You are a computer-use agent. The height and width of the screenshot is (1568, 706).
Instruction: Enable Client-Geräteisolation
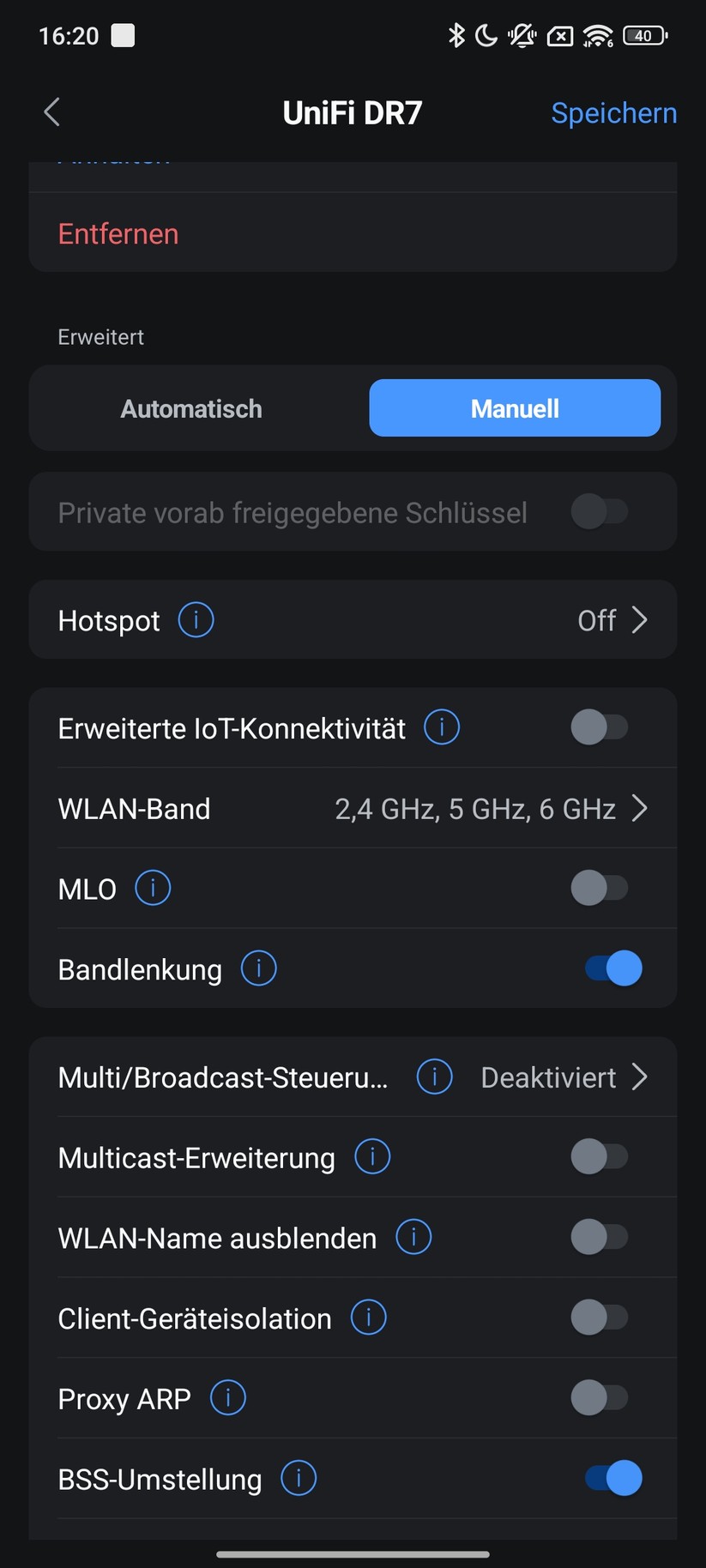tap(599, 1318)
